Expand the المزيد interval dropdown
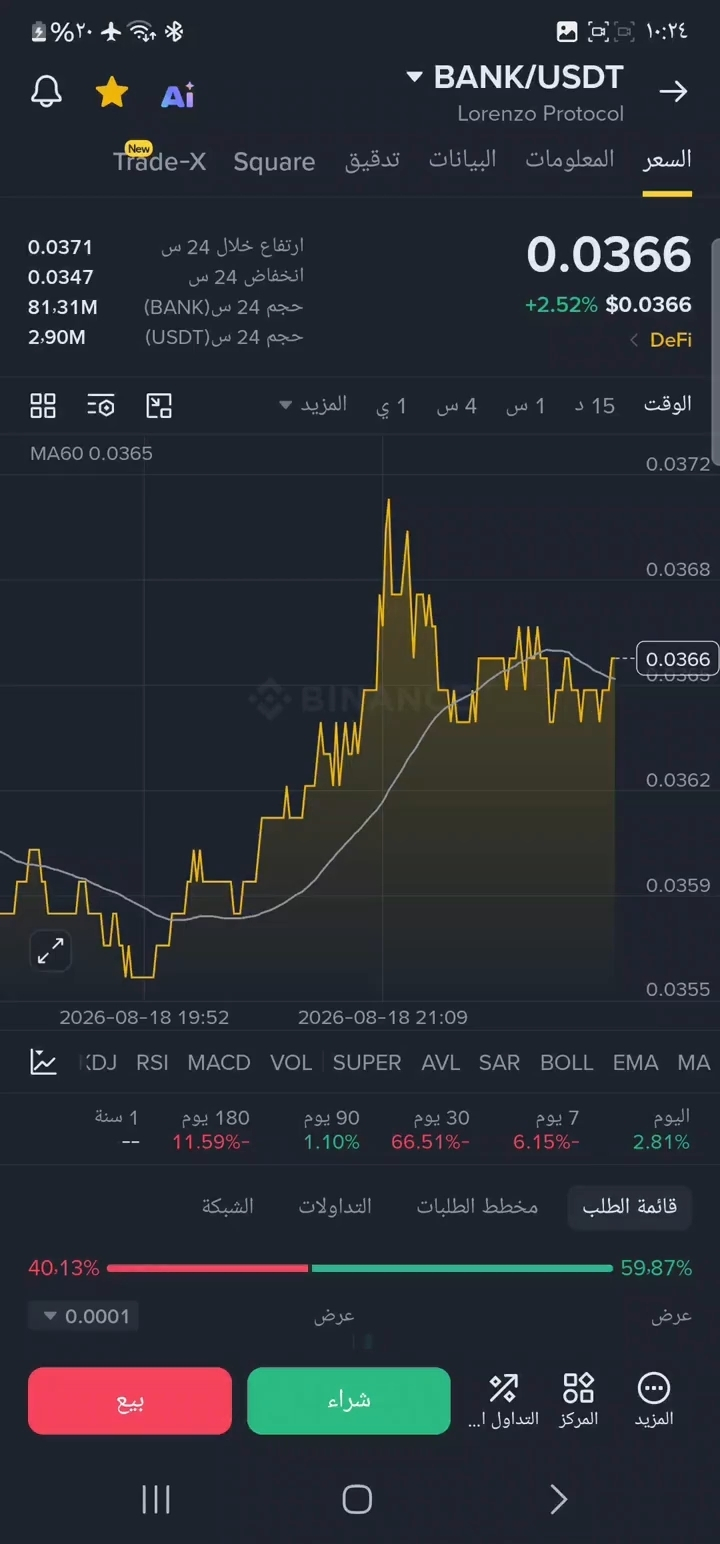Screen dimensions: 720x1544 [x=313, y=404]
